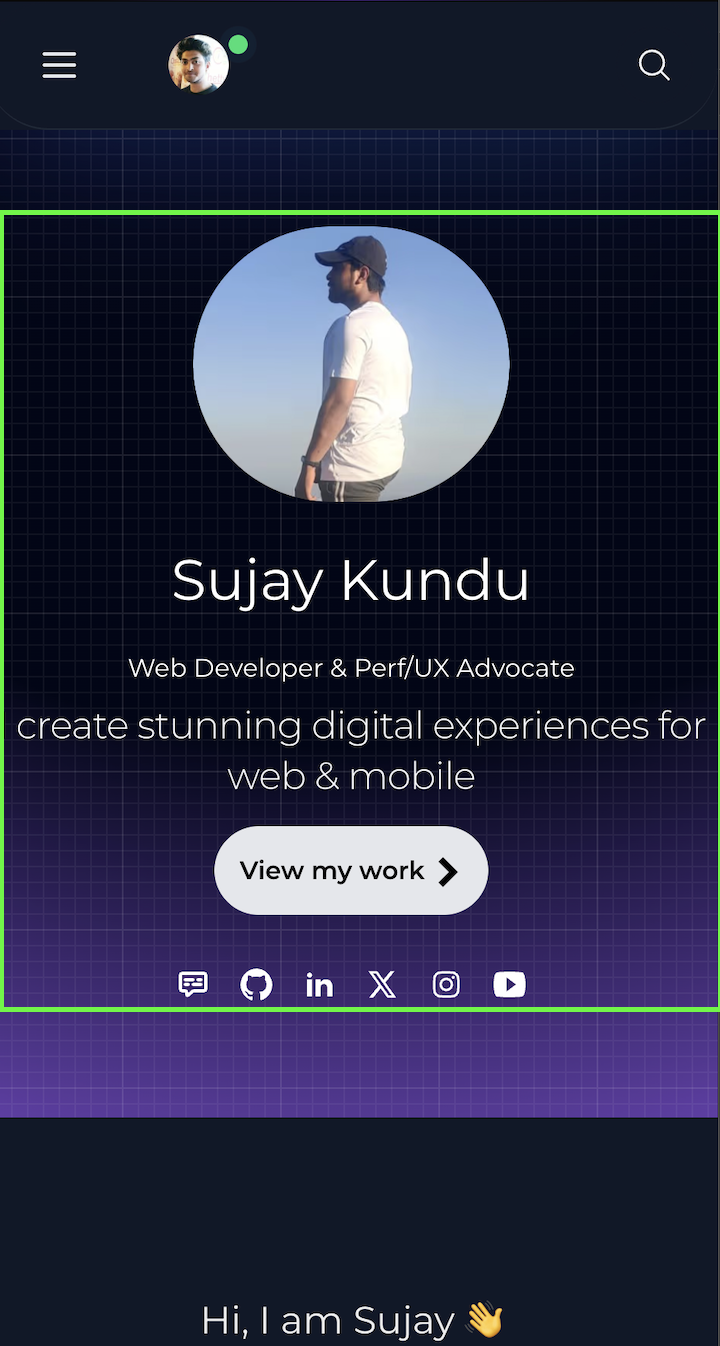Tap the small profile avatar in header
This screenshot has height=1346, width=720.
(198, 65)
